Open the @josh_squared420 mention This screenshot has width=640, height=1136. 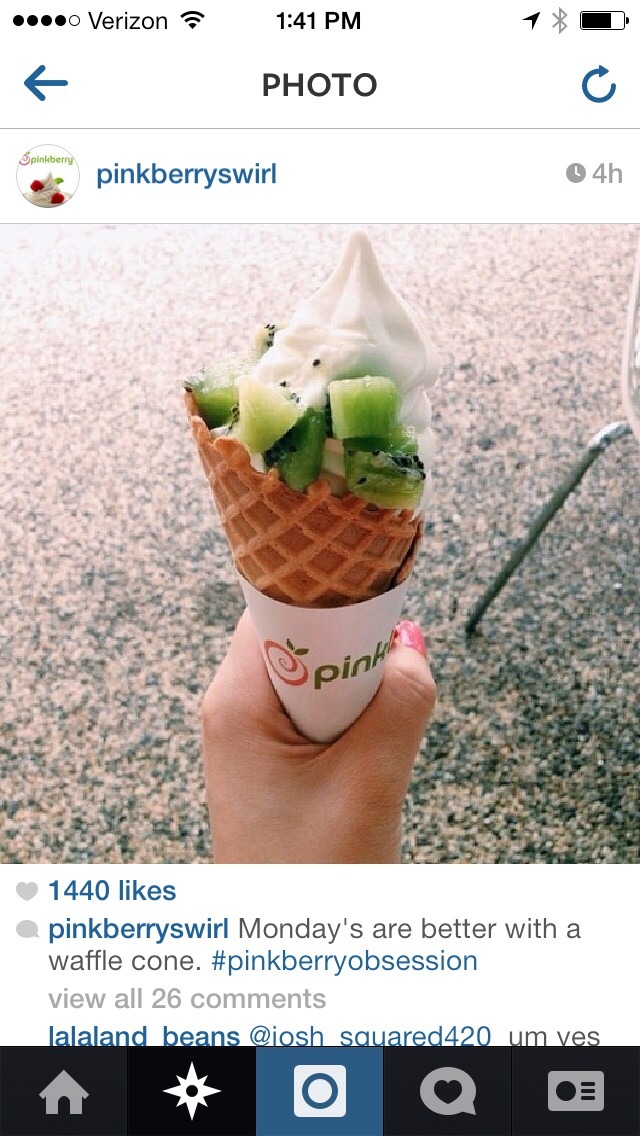point(370,1036)
